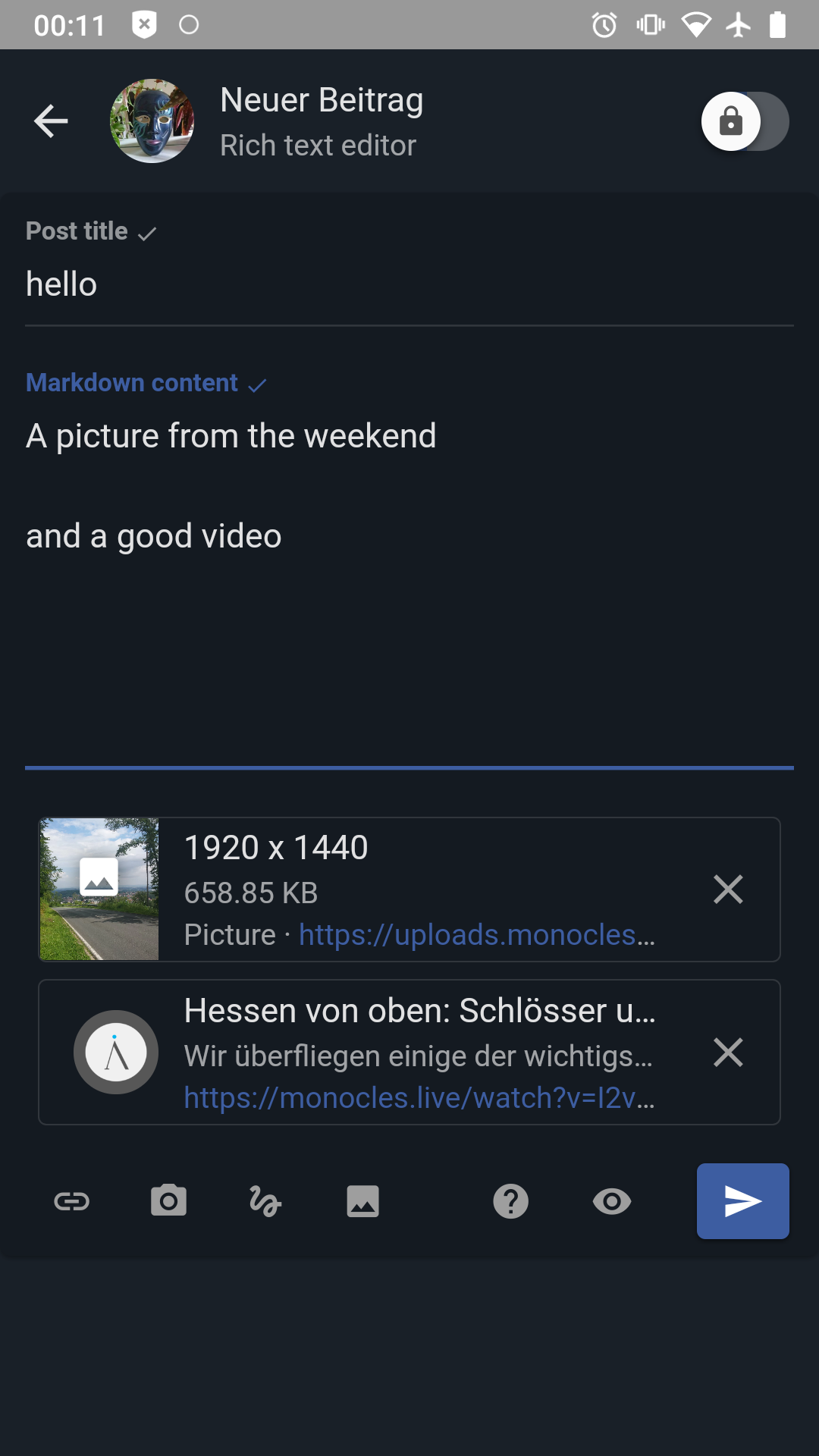This screenshot has height=1456, width=819.
Task: Open the uploads.monocles picture link
Action: coord(476,935)
